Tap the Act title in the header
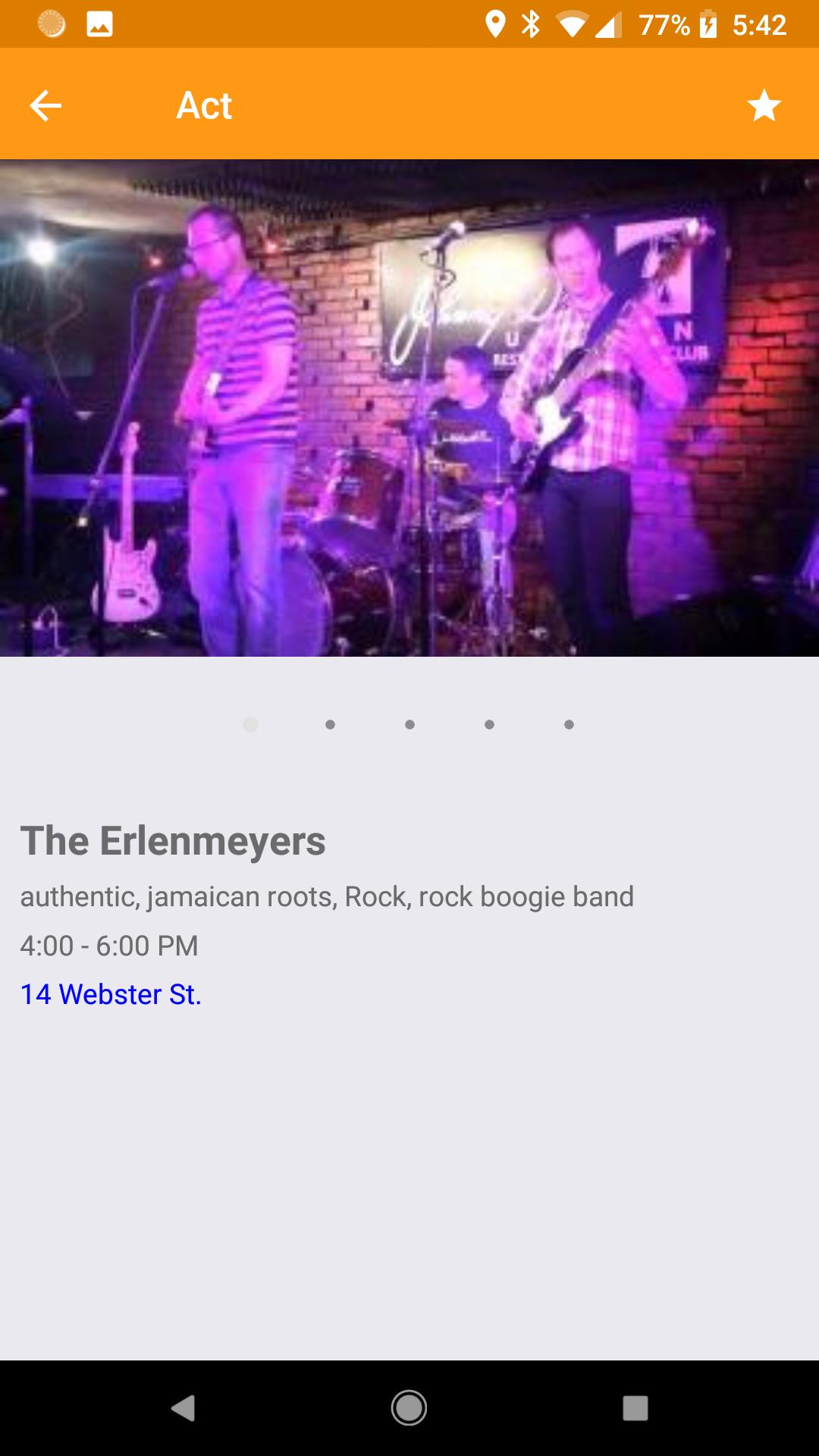Image resolution: width=819 pixels, height=1456 pixels. (x=203, y=105)
